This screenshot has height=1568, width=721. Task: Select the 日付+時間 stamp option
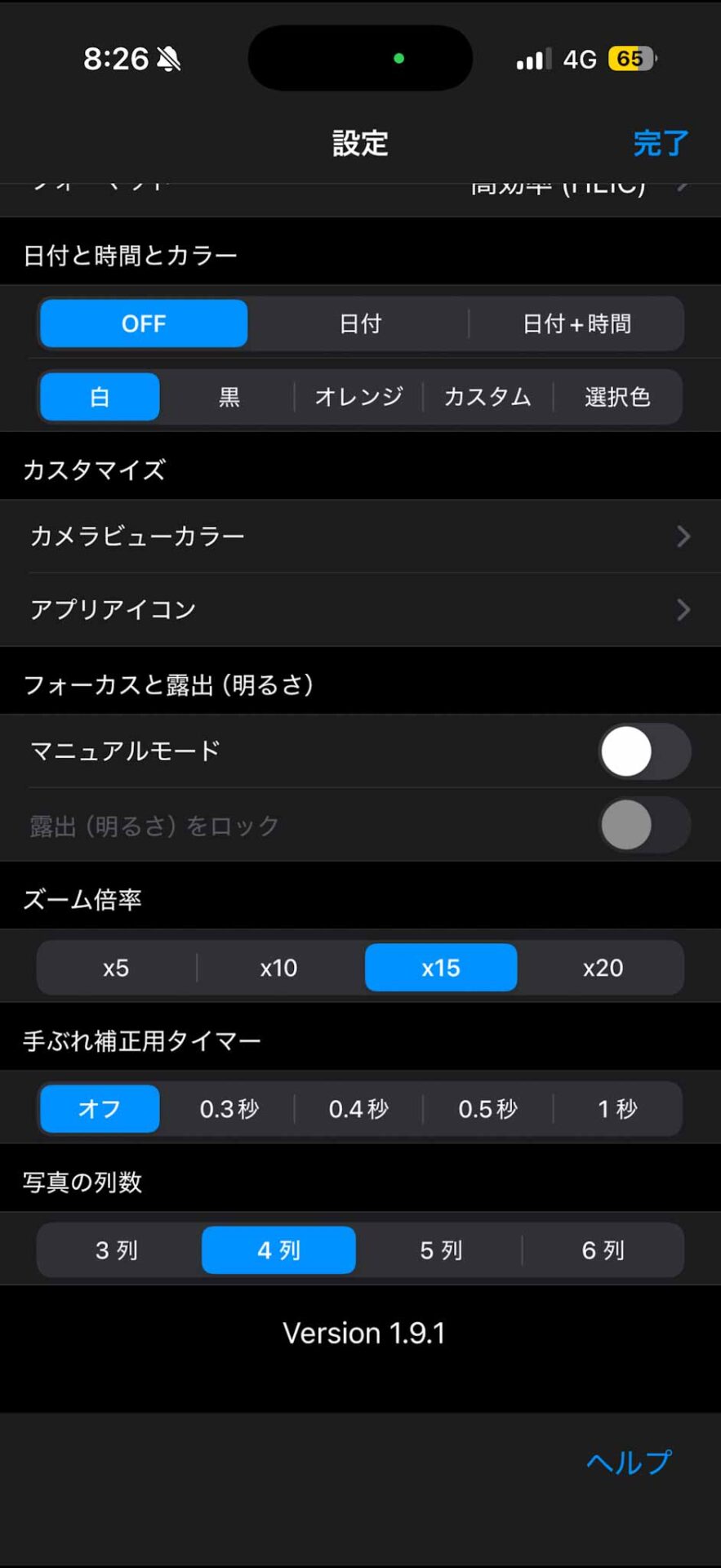(576, 323)
